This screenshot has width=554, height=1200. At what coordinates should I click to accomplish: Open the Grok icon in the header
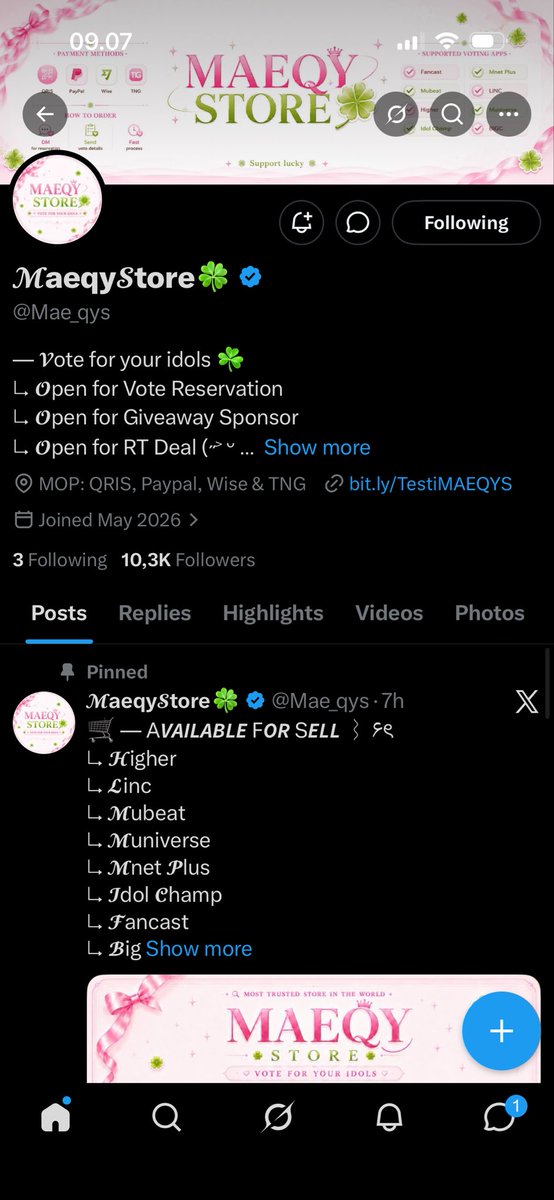pyautogui.click(x=397, y=114)
